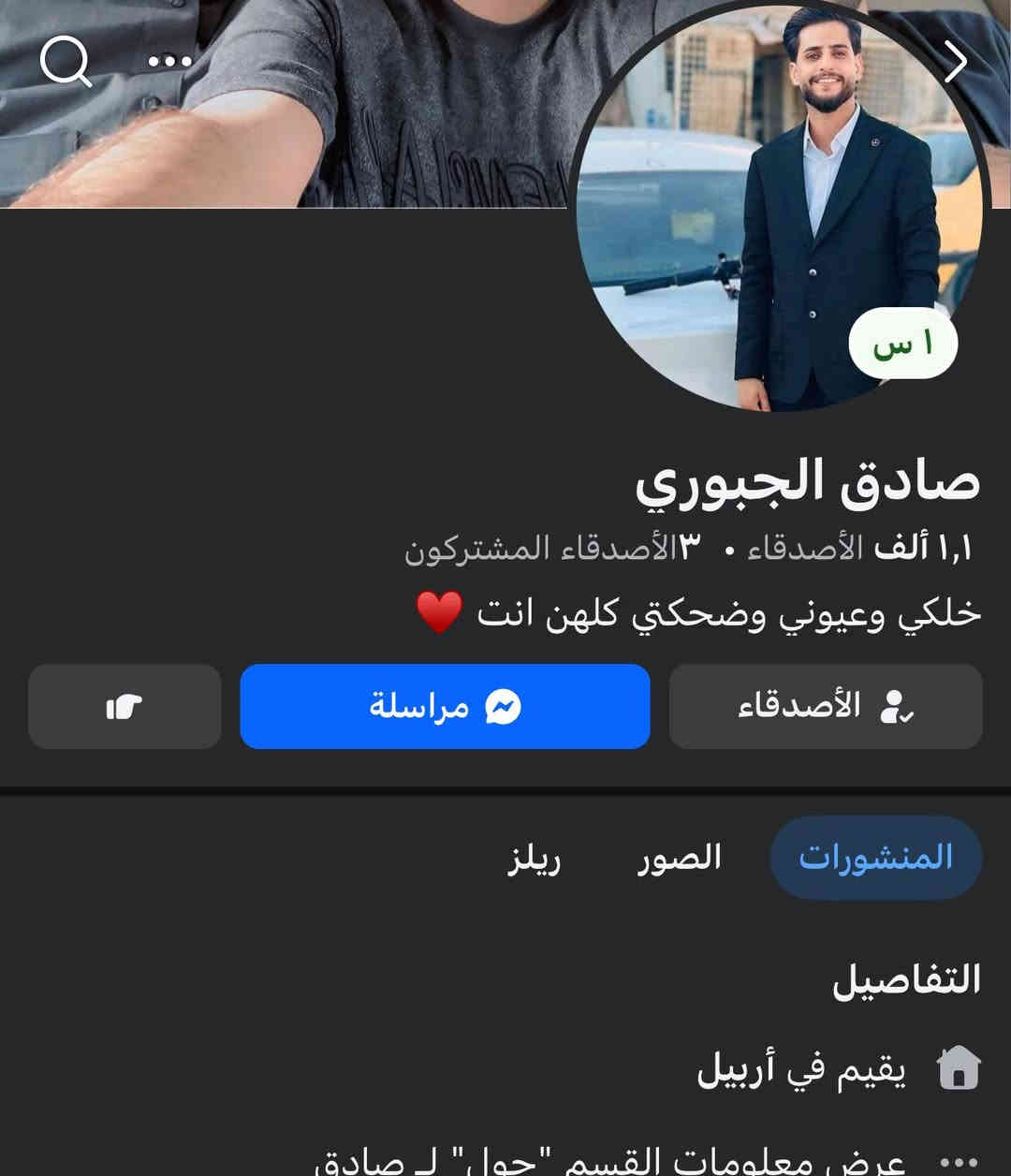
Task: Open the three-dot overflow menu
Action: coord(170,62)
